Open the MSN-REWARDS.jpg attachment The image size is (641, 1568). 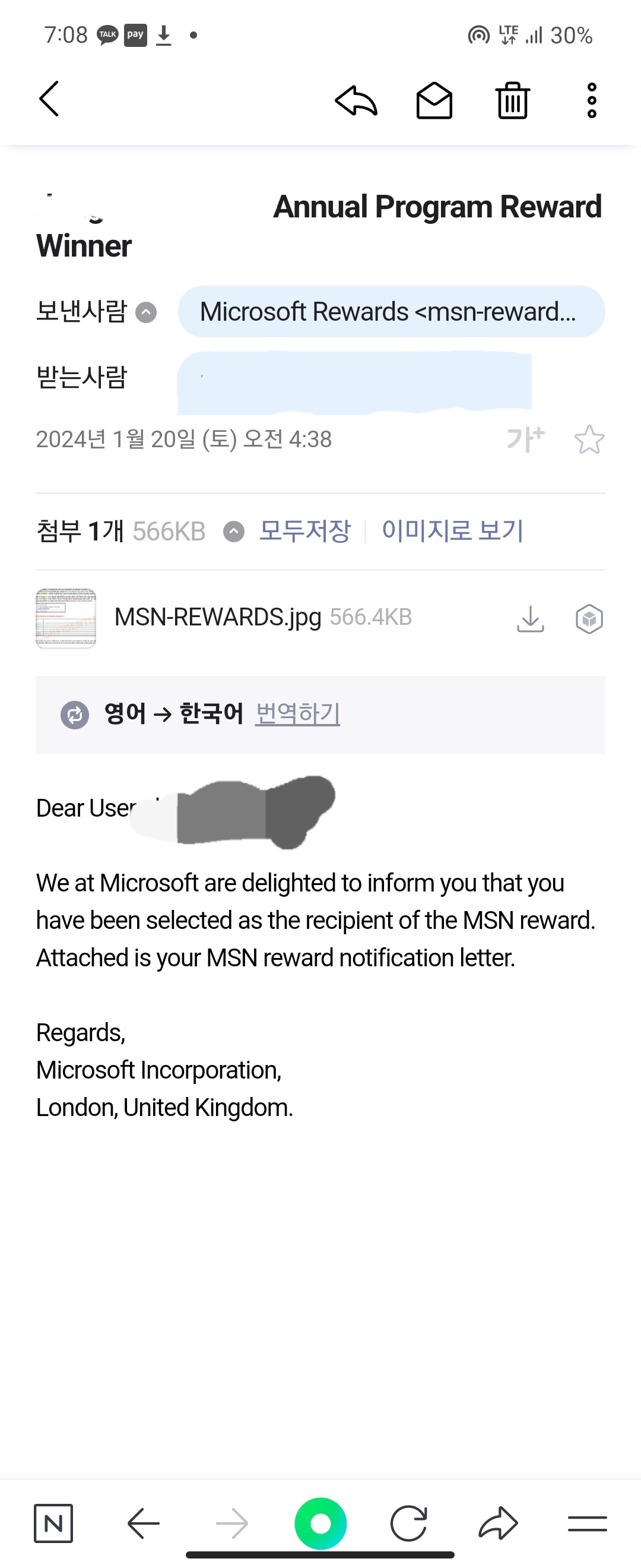point(218,618)
